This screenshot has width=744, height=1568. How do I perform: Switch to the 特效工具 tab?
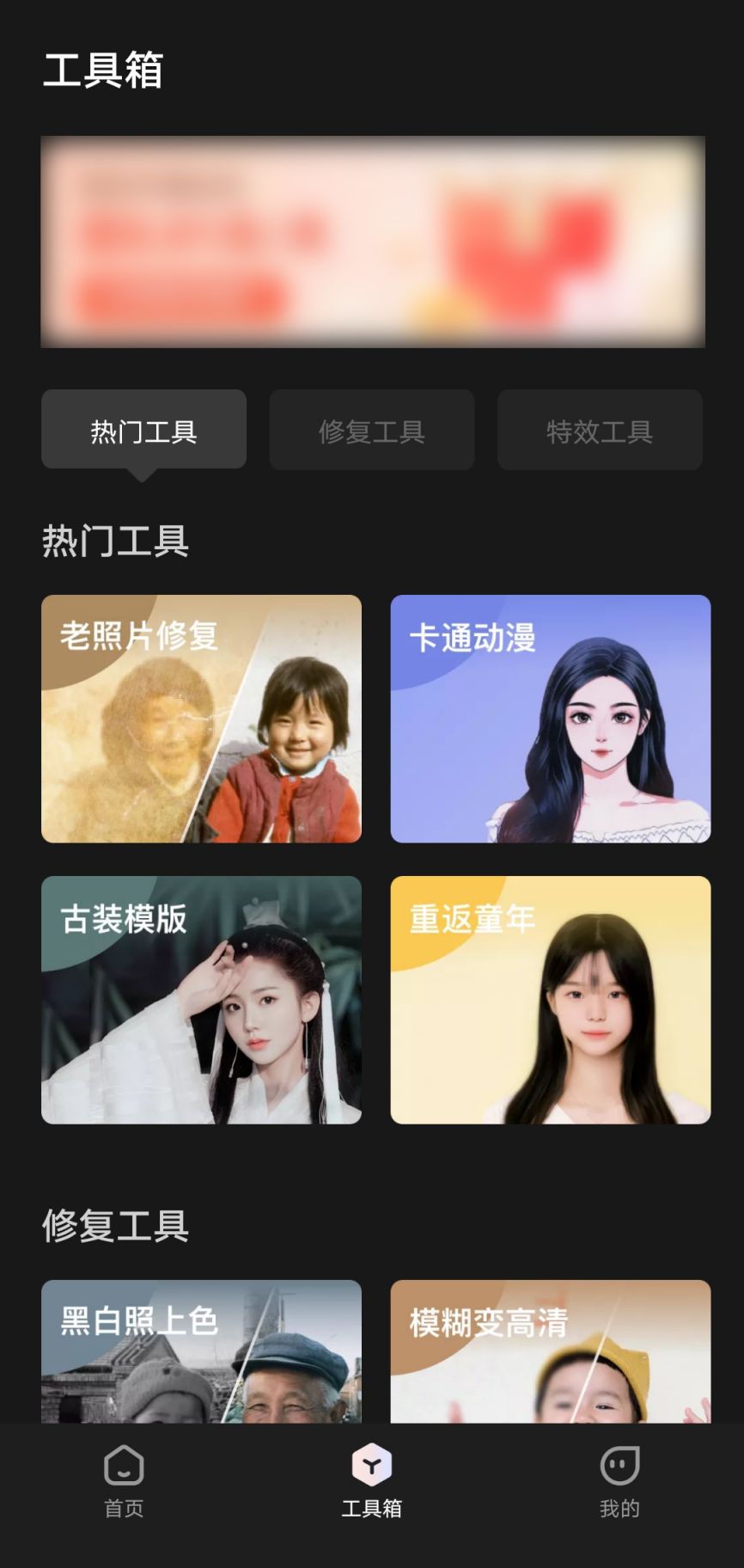tap(600, 430)
